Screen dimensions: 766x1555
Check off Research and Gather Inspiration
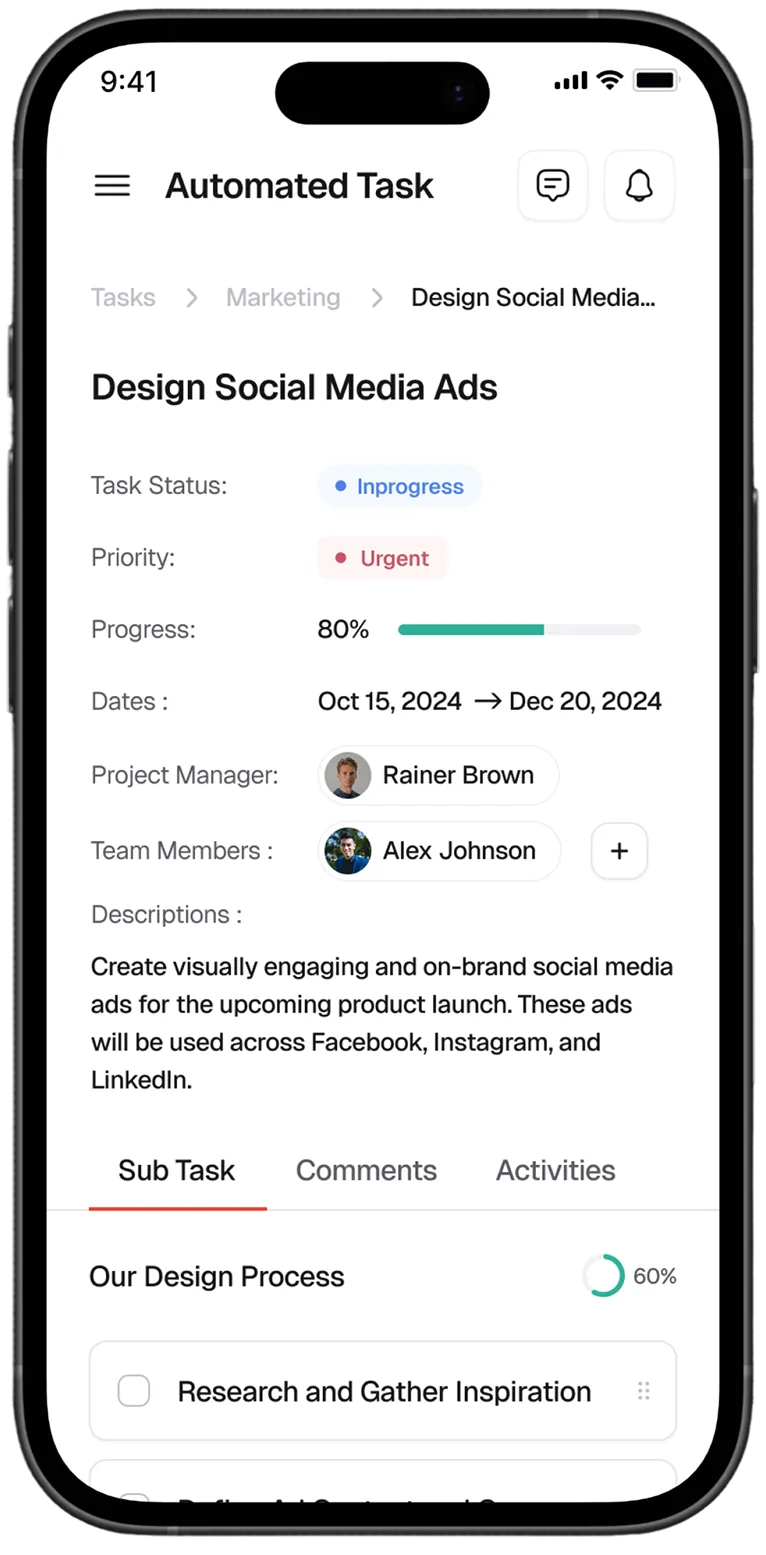[134, 1391]
